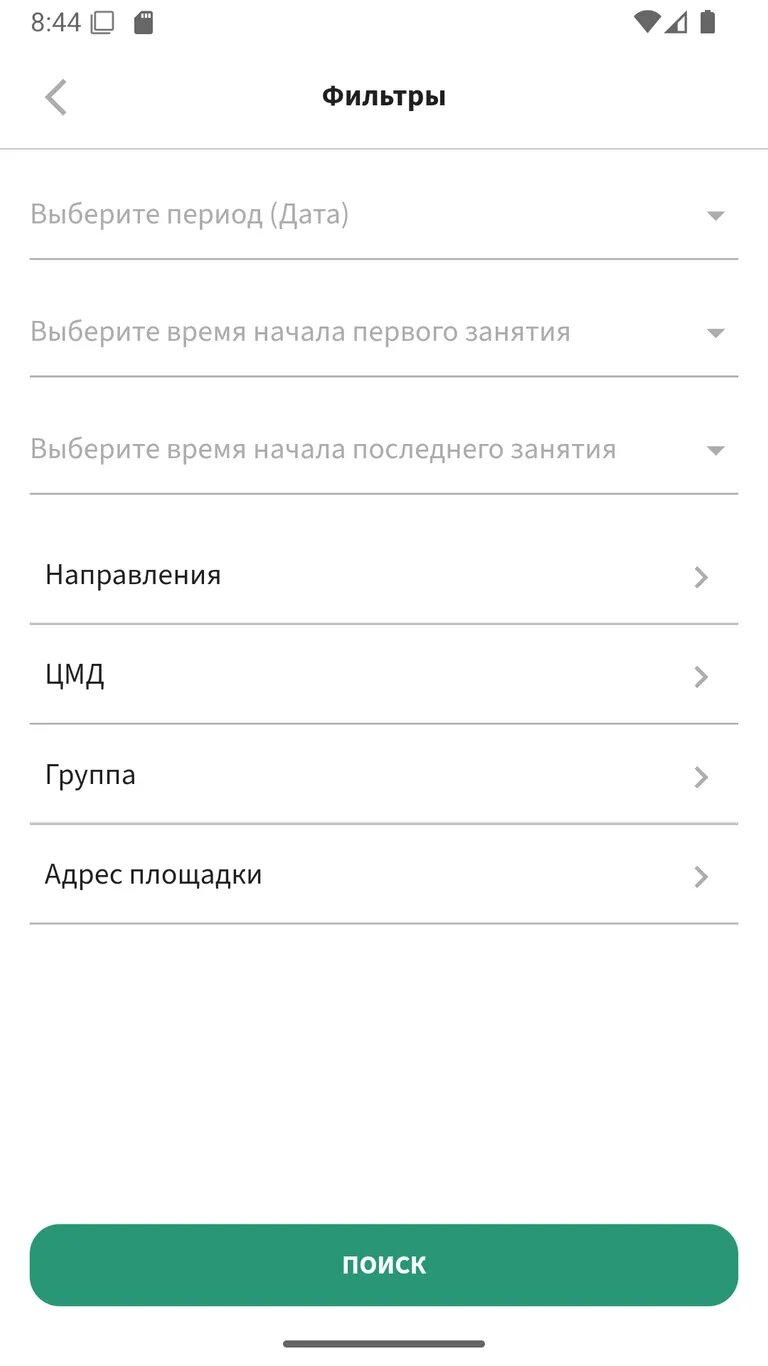
Task: Open the ЦМД filter row
Action: click(x=384, y=676)
